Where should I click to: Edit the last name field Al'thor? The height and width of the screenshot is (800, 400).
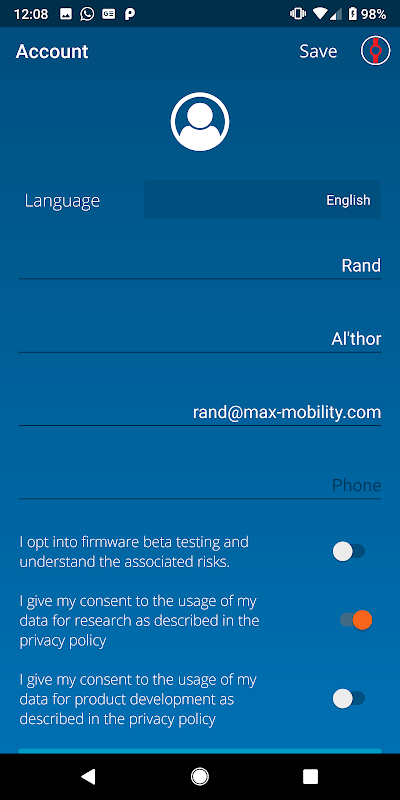point(200,339)
